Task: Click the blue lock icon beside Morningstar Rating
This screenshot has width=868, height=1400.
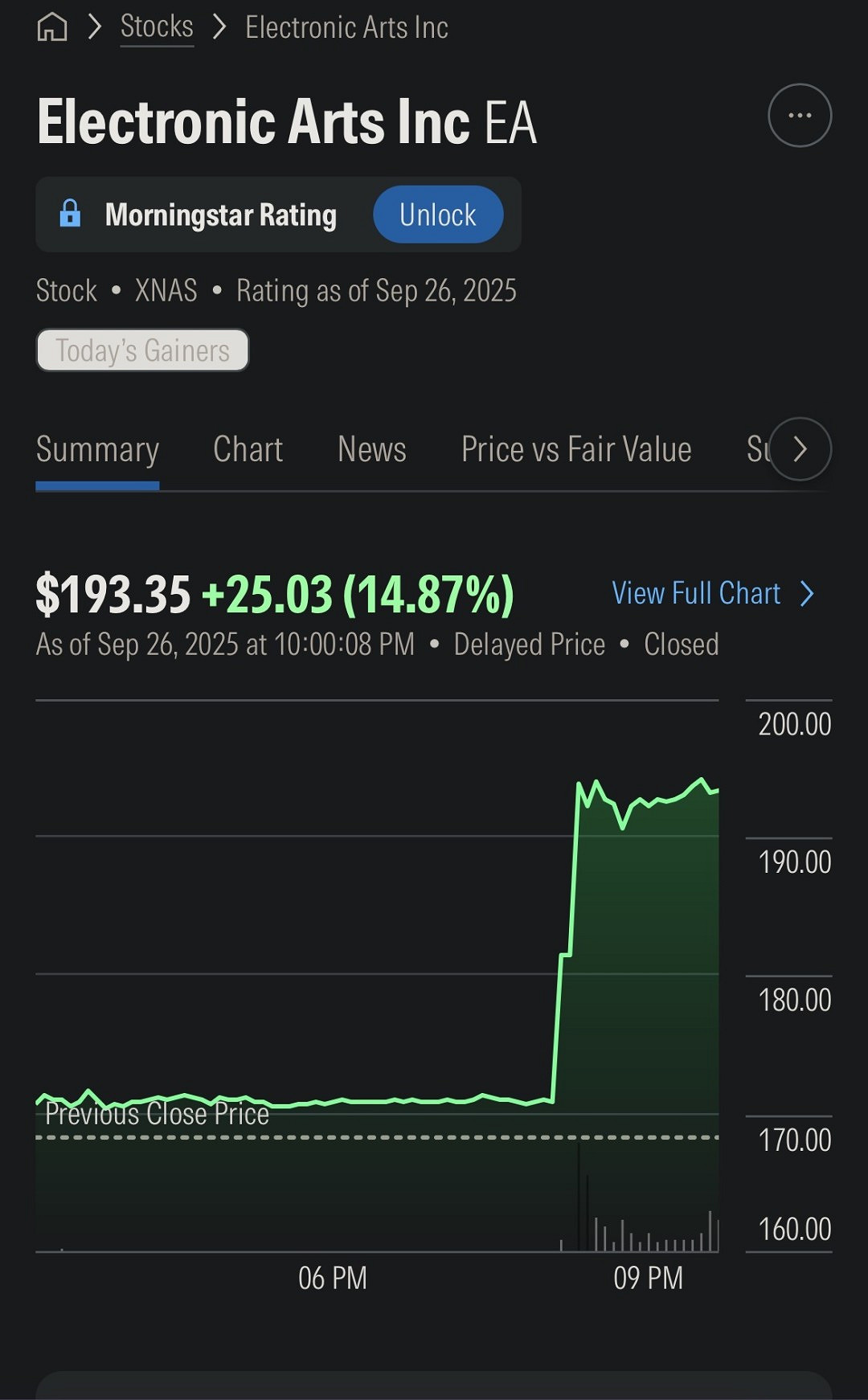Action: 72,214
